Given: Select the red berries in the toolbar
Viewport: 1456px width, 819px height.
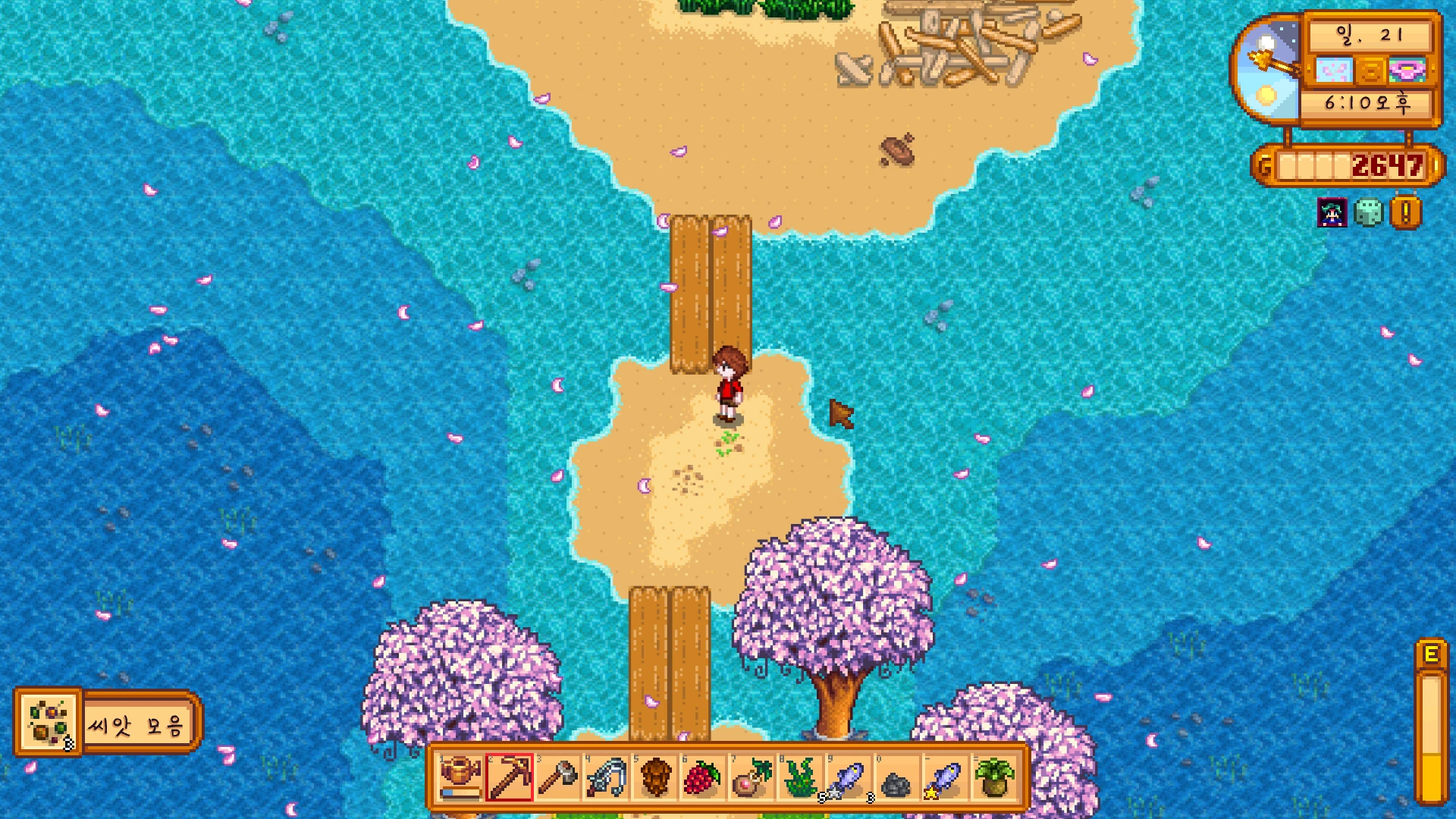Looking at the screenshot, I should (703, 777).
